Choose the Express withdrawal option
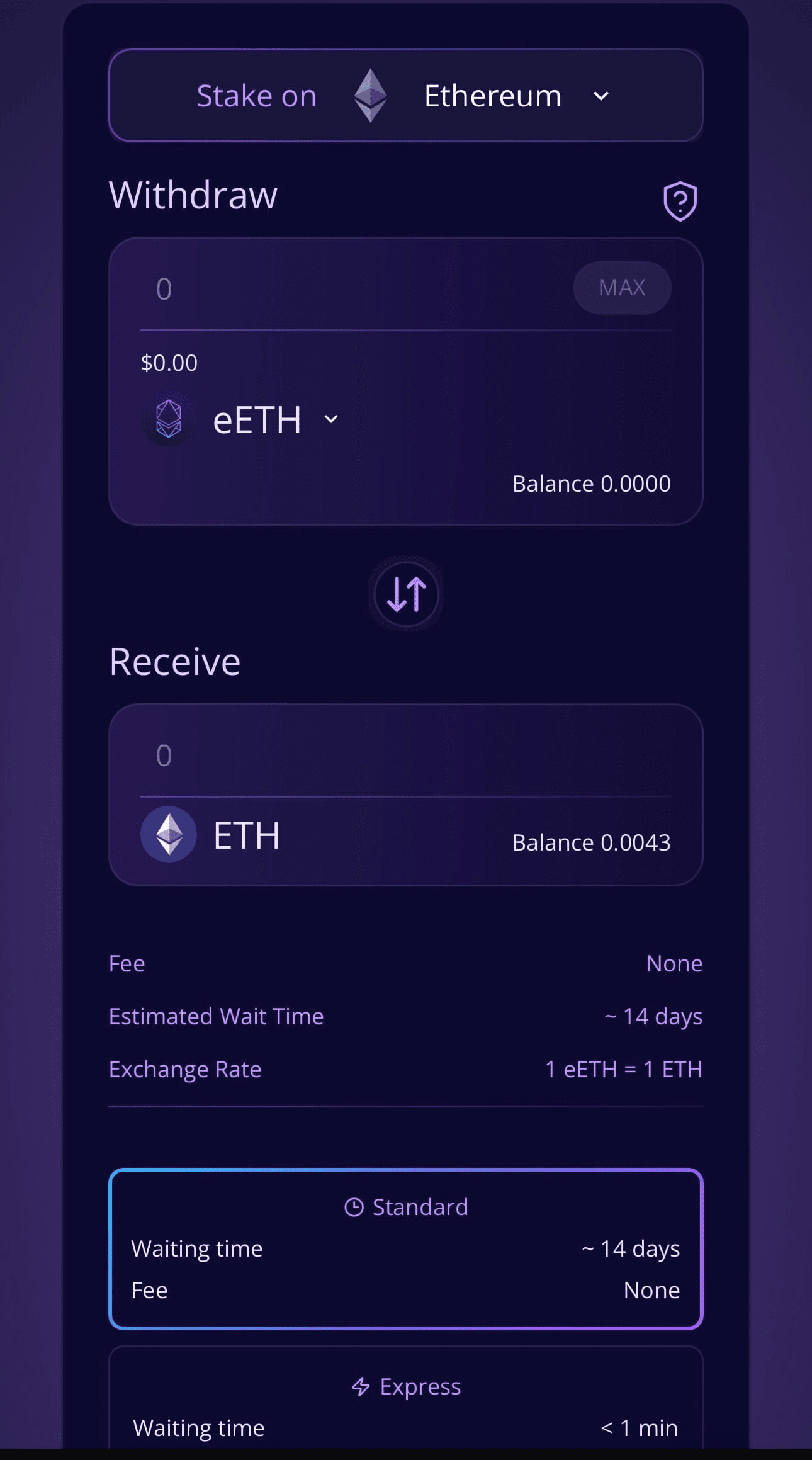 [x=405, y=1398]
